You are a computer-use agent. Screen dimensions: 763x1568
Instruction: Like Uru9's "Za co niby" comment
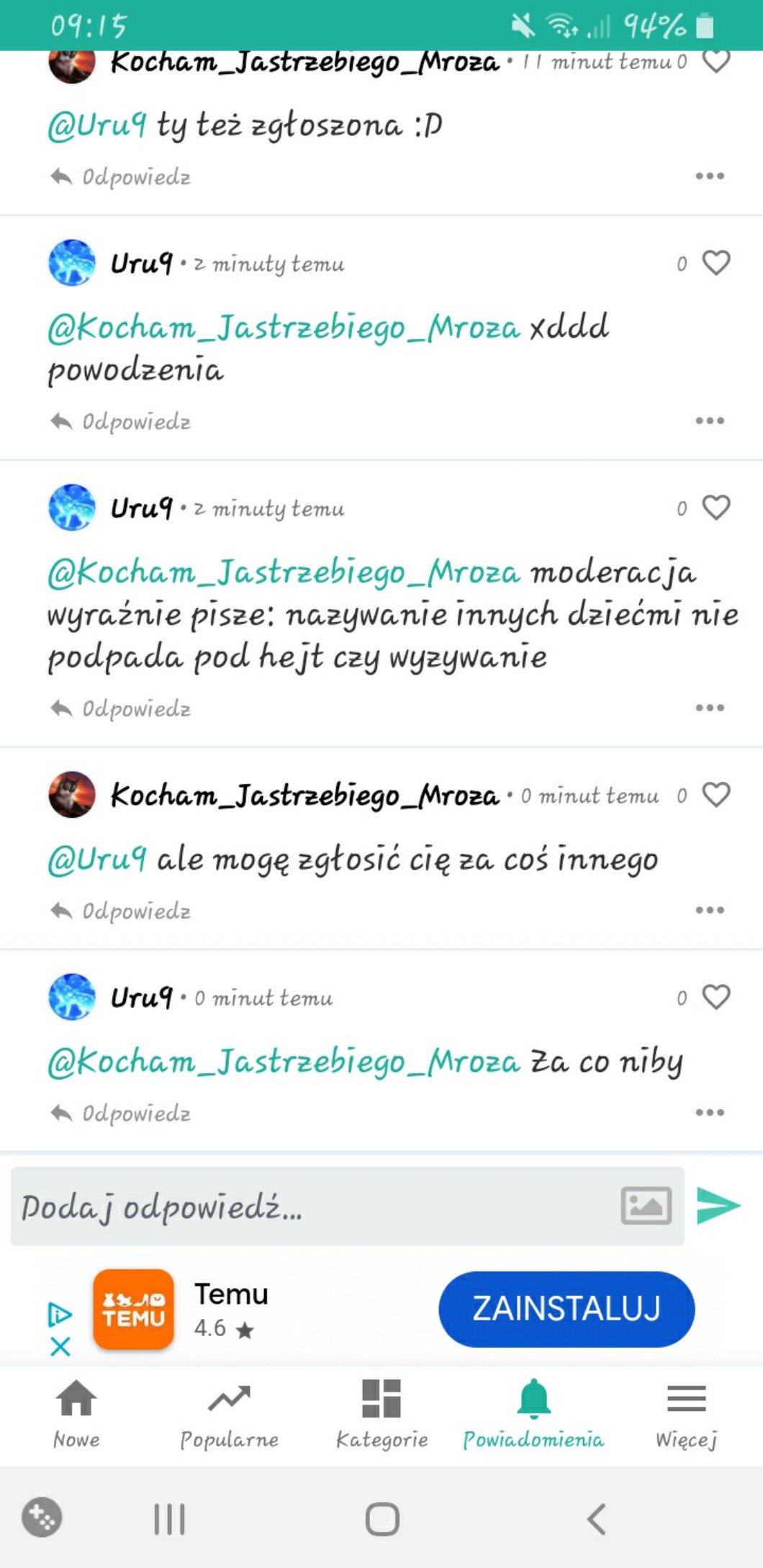(715, 998)
